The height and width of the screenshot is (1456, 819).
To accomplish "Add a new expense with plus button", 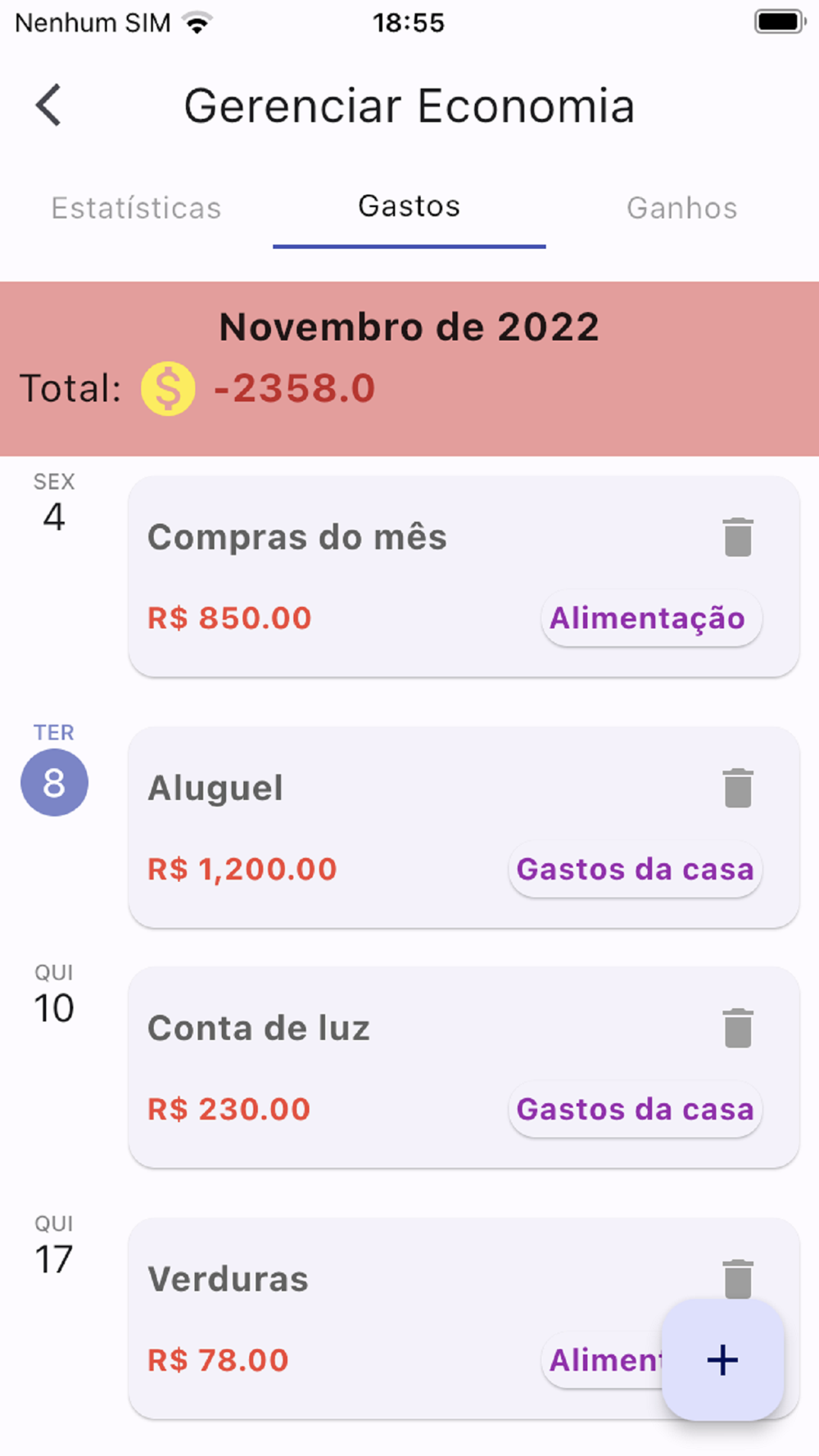I will point(722,1360).
